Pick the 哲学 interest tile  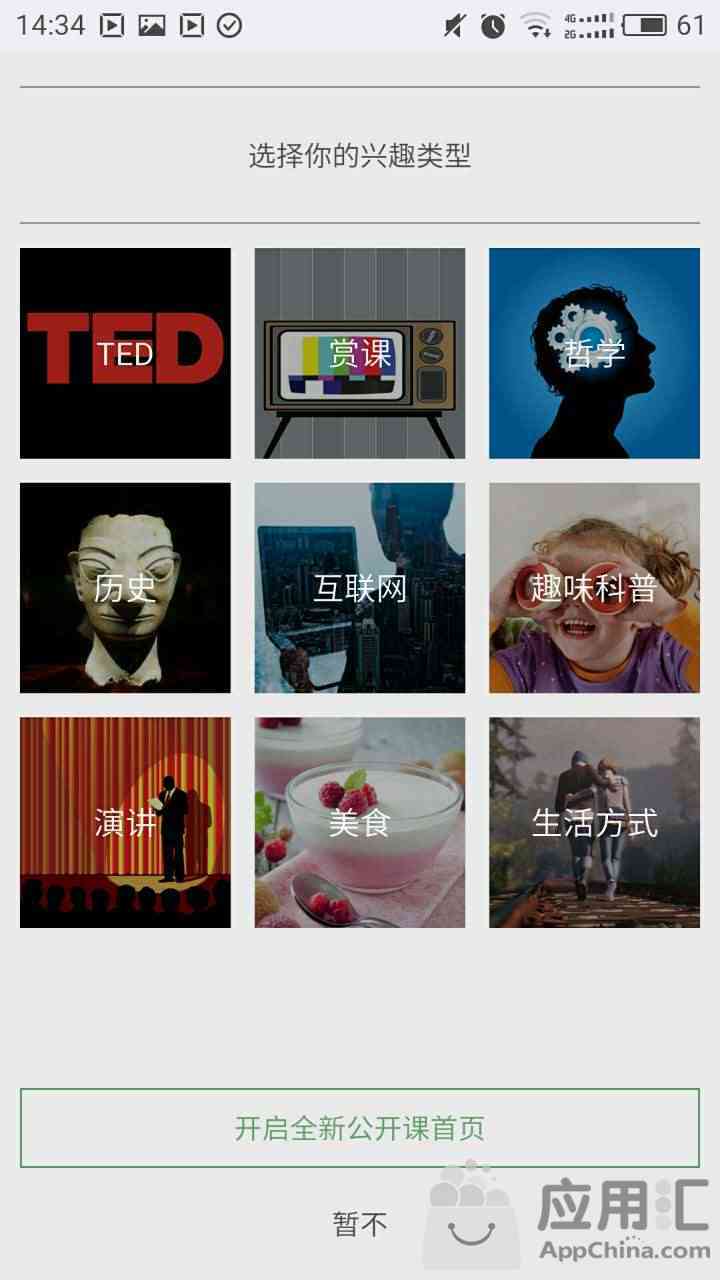[594, 353]
